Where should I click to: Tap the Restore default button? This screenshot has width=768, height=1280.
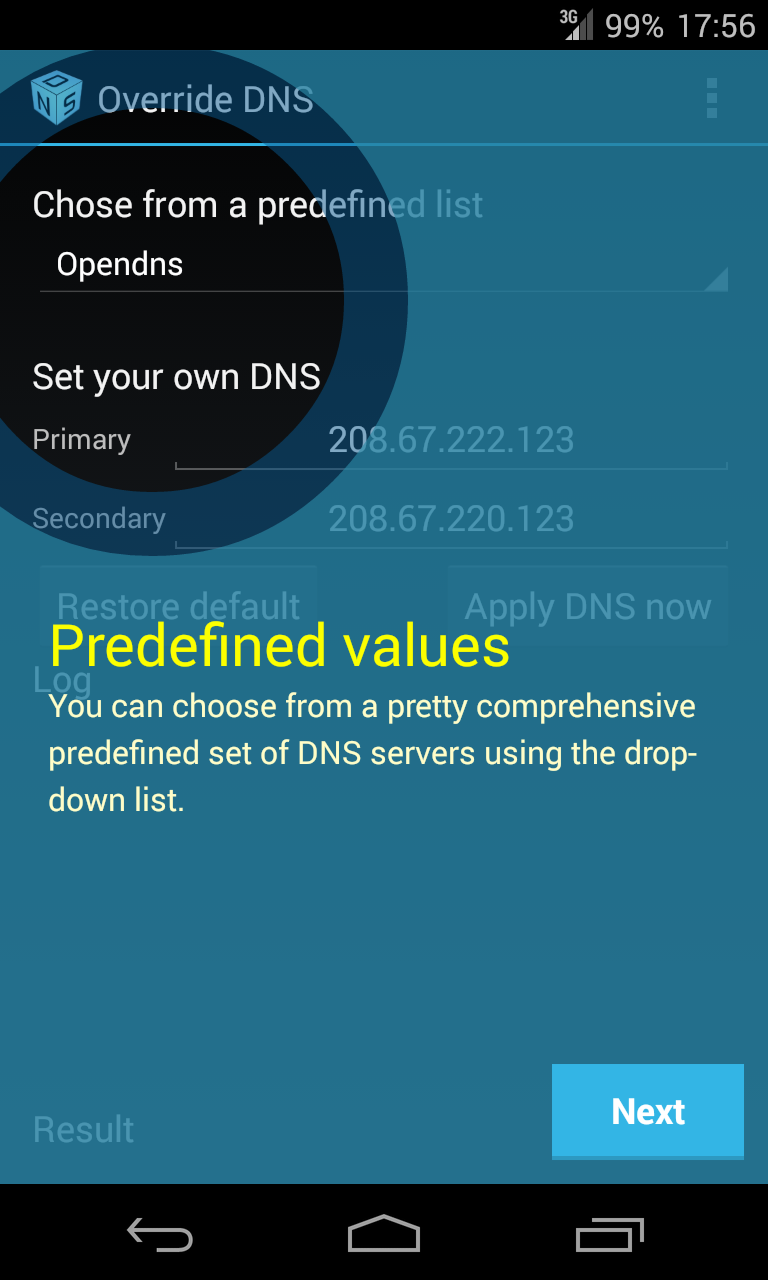[x=179, y=606]
